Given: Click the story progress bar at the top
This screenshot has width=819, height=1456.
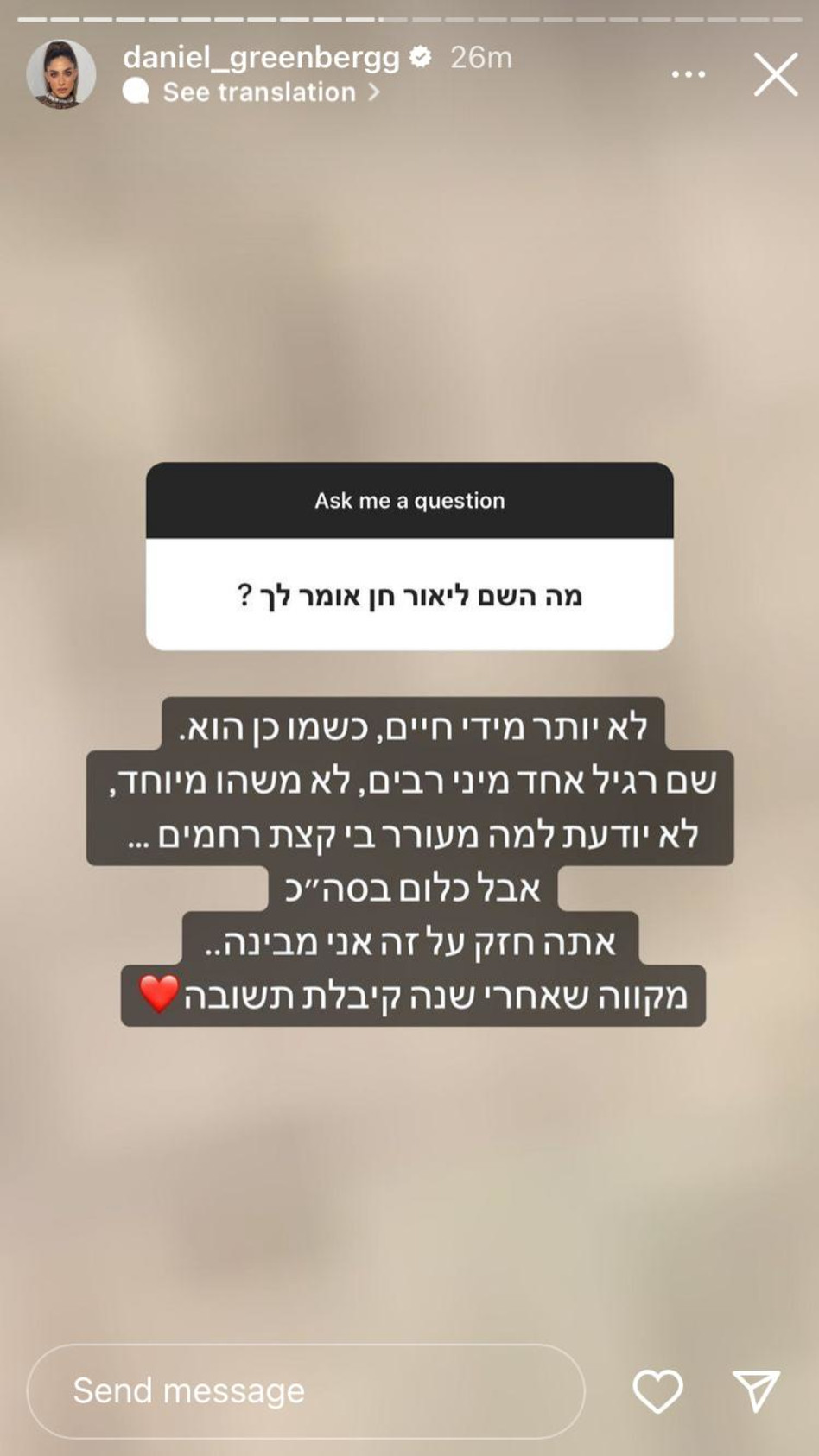Looking at the screenshot, I should (409, 16).
